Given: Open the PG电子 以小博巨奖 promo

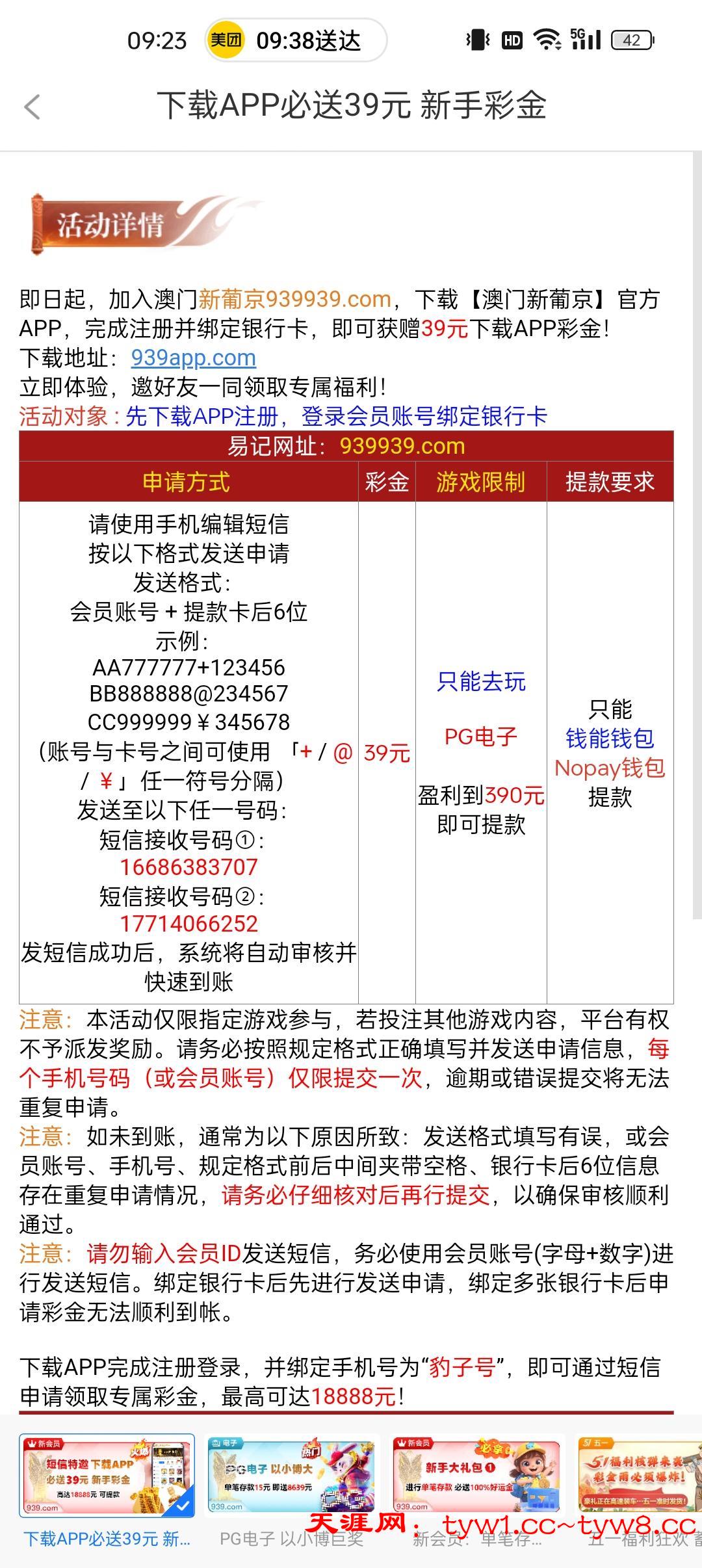Looking at the screenshot, I should click(291, 1474).
